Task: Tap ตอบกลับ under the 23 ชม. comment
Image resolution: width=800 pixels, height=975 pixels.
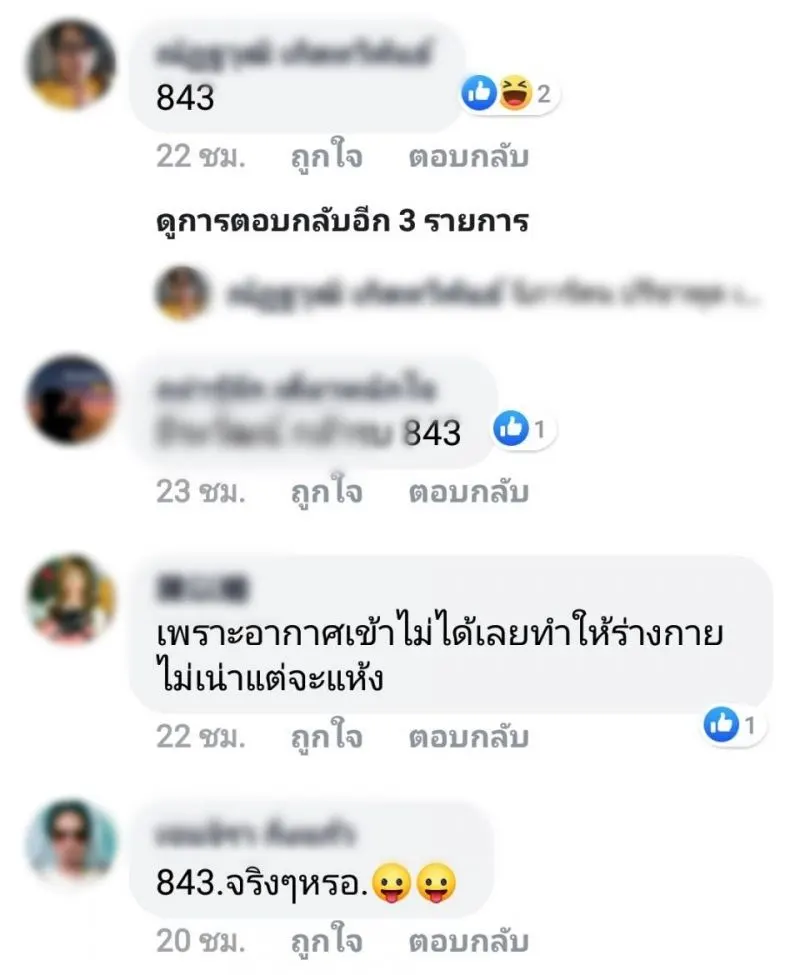Action: 468,492
